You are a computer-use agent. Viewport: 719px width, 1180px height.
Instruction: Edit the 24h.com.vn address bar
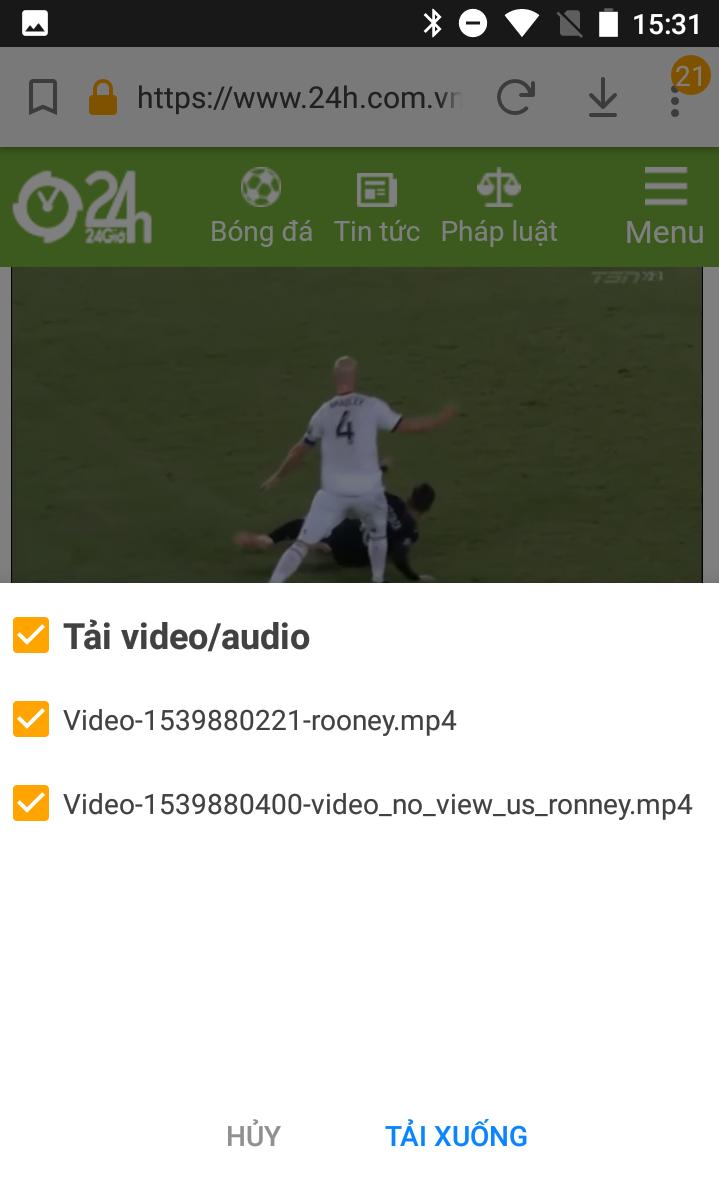298,98
